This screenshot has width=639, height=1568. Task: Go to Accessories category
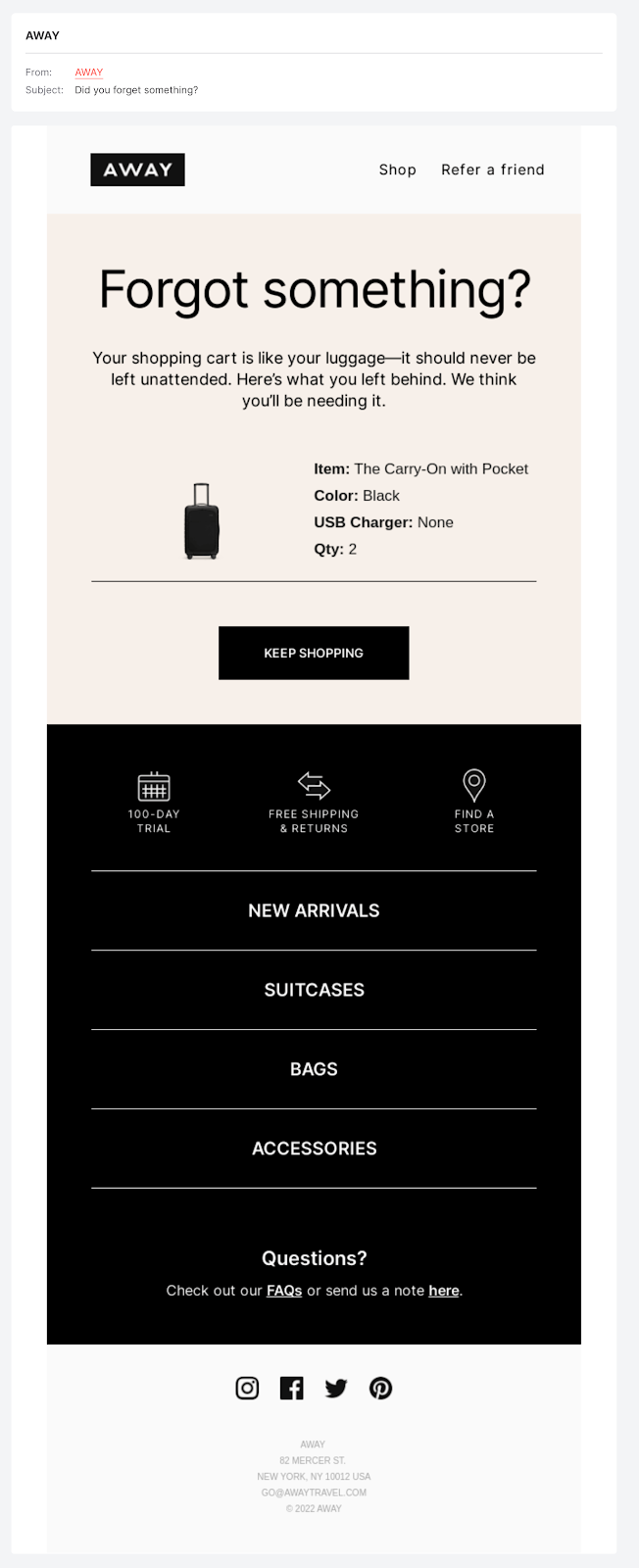[314, 1149]
